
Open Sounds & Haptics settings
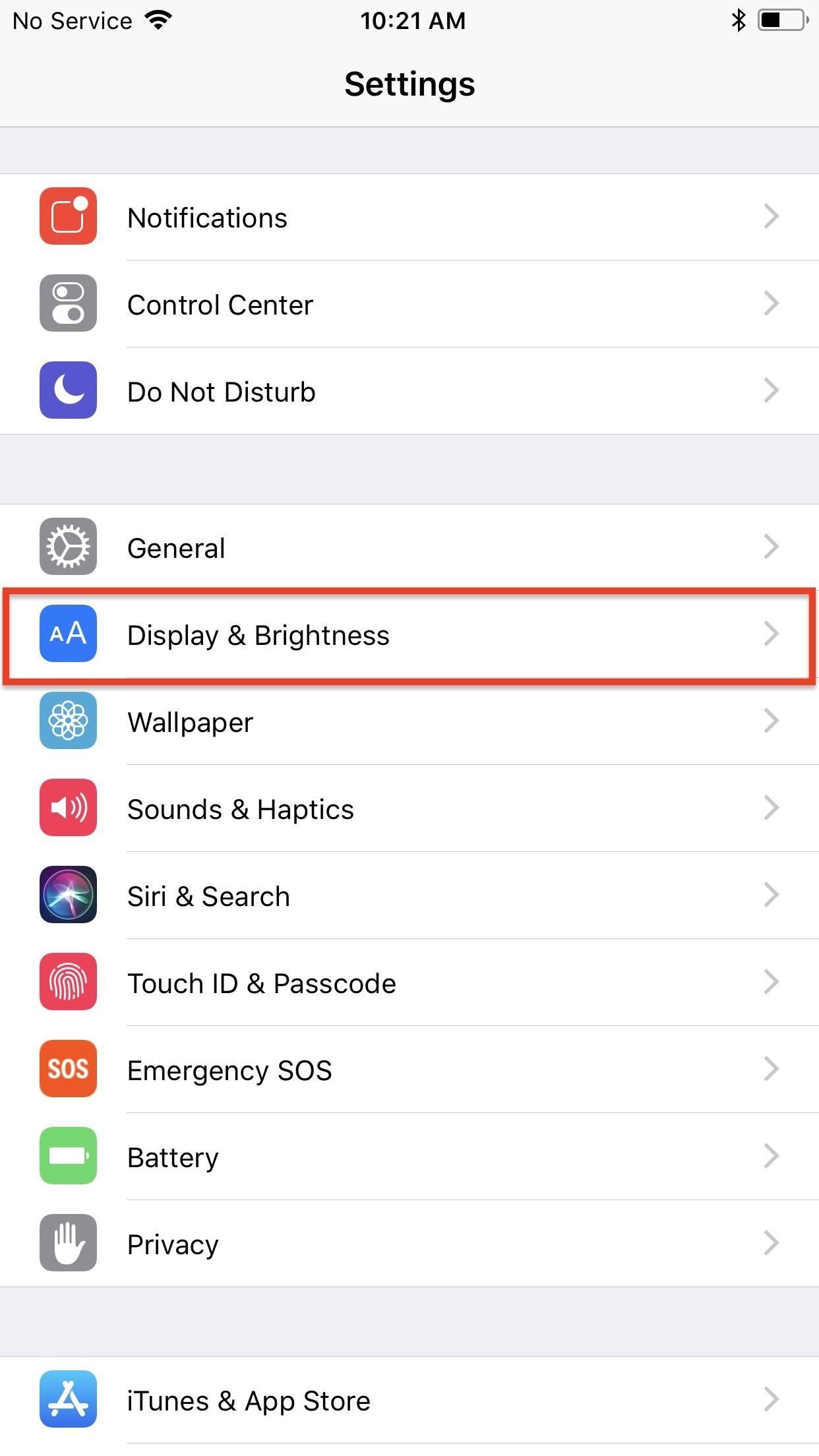[x=409, y=808]
